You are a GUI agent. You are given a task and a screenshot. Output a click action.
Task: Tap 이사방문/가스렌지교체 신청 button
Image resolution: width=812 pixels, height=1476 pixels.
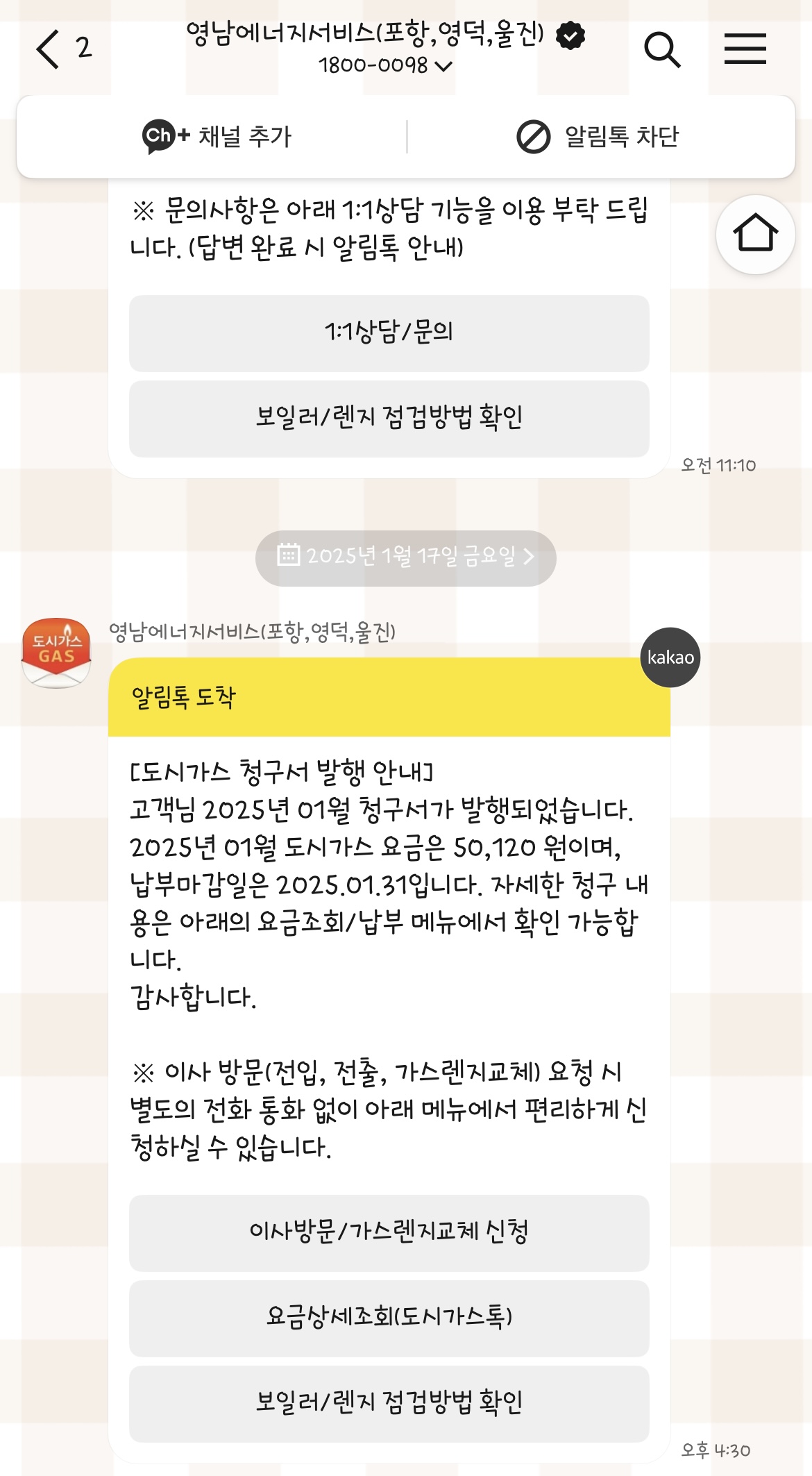[x=389, y=1232]
